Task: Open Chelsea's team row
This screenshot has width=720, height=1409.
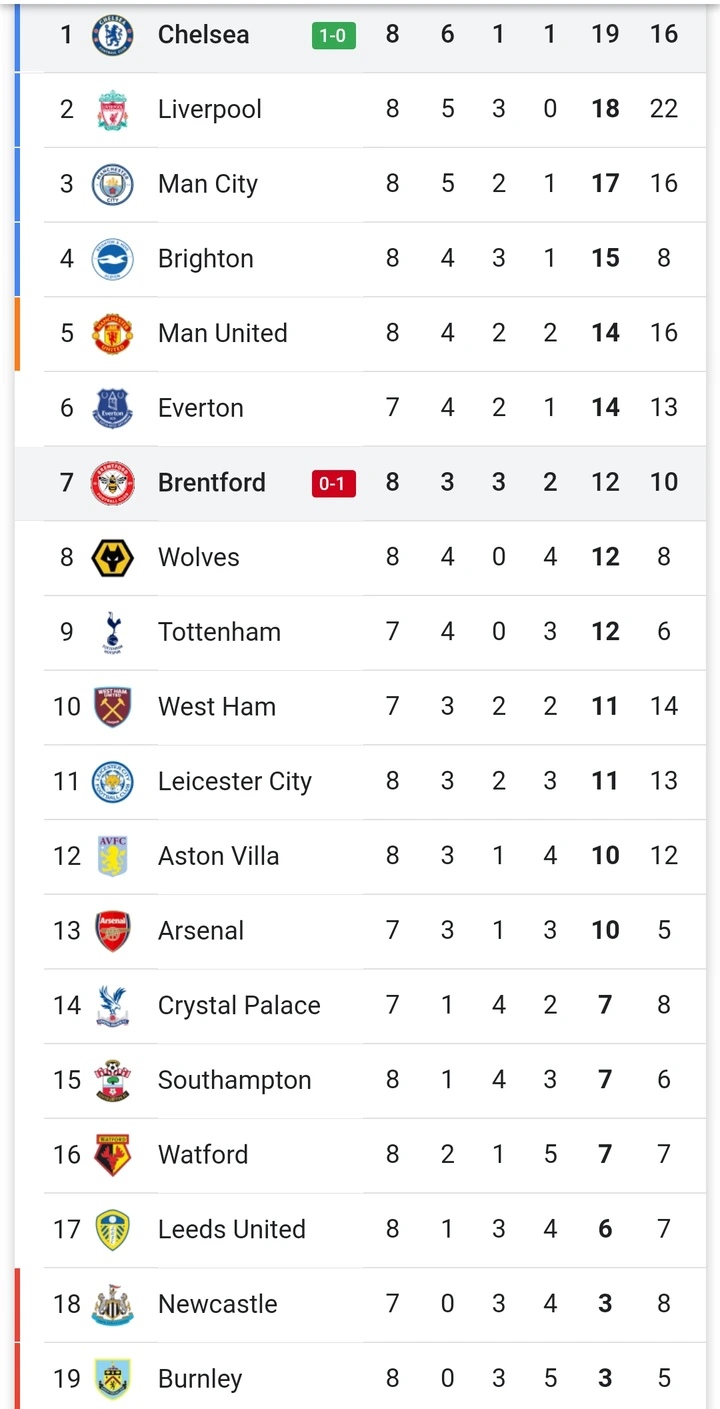Action: pyautogui.click(x=360, y=36)
